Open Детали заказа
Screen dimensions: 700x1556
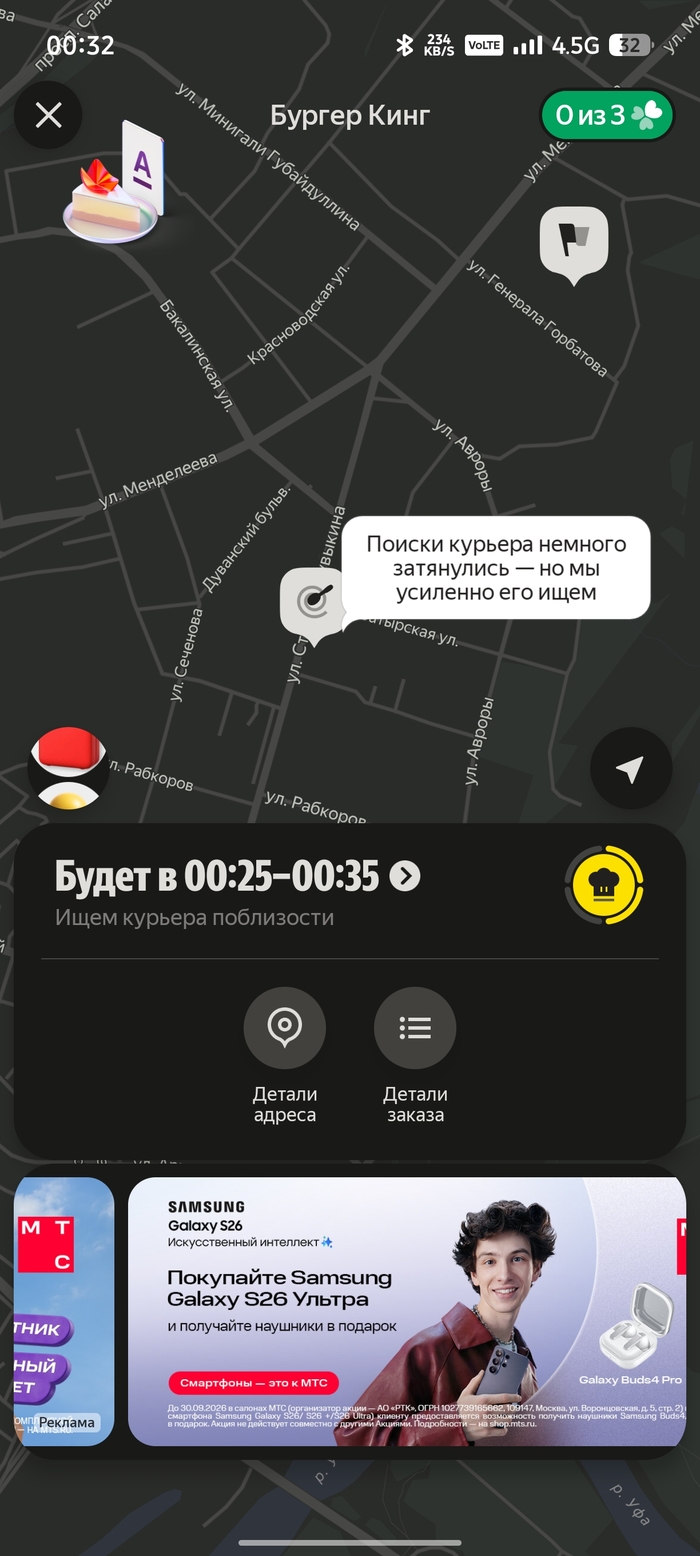[415, 1055]
